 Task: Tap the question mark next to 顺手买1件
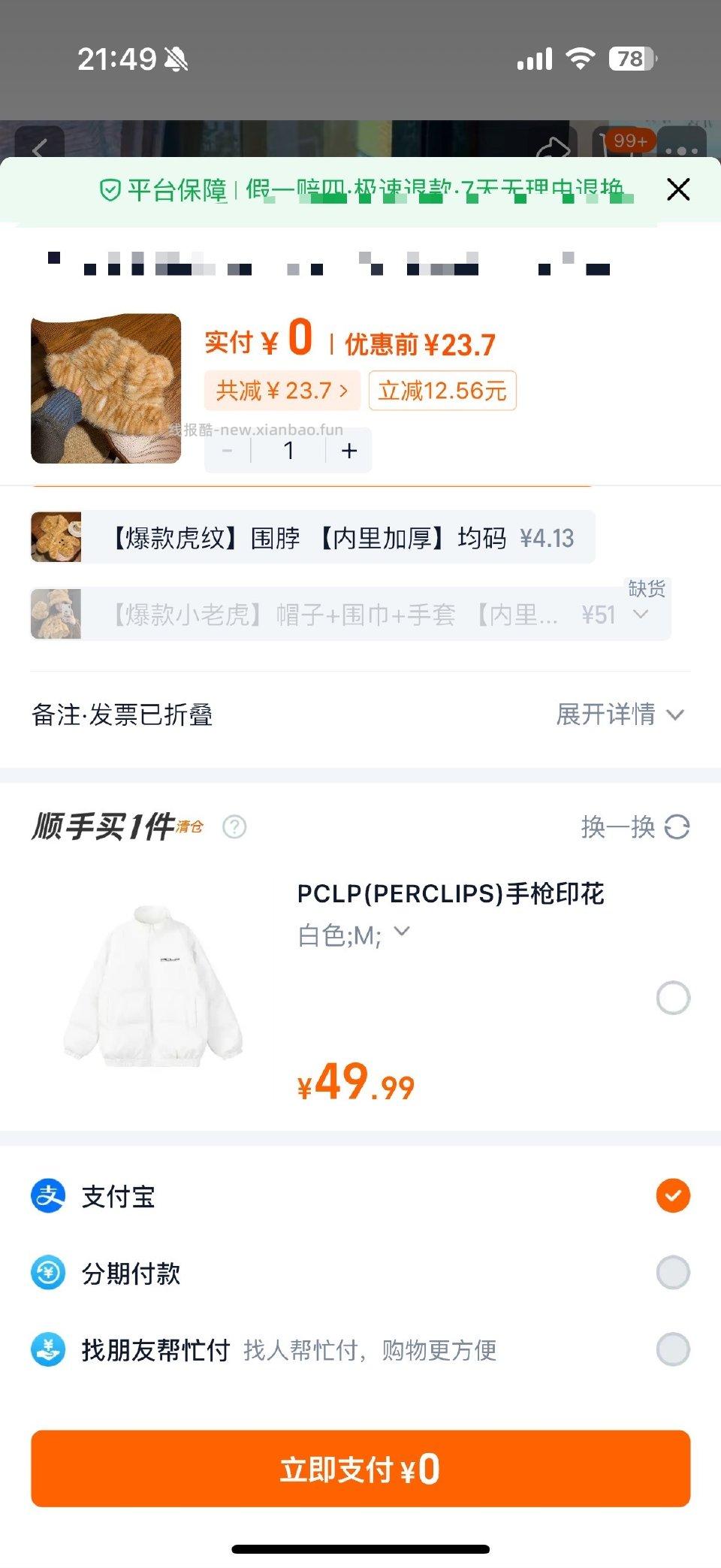tap(236, 826)
